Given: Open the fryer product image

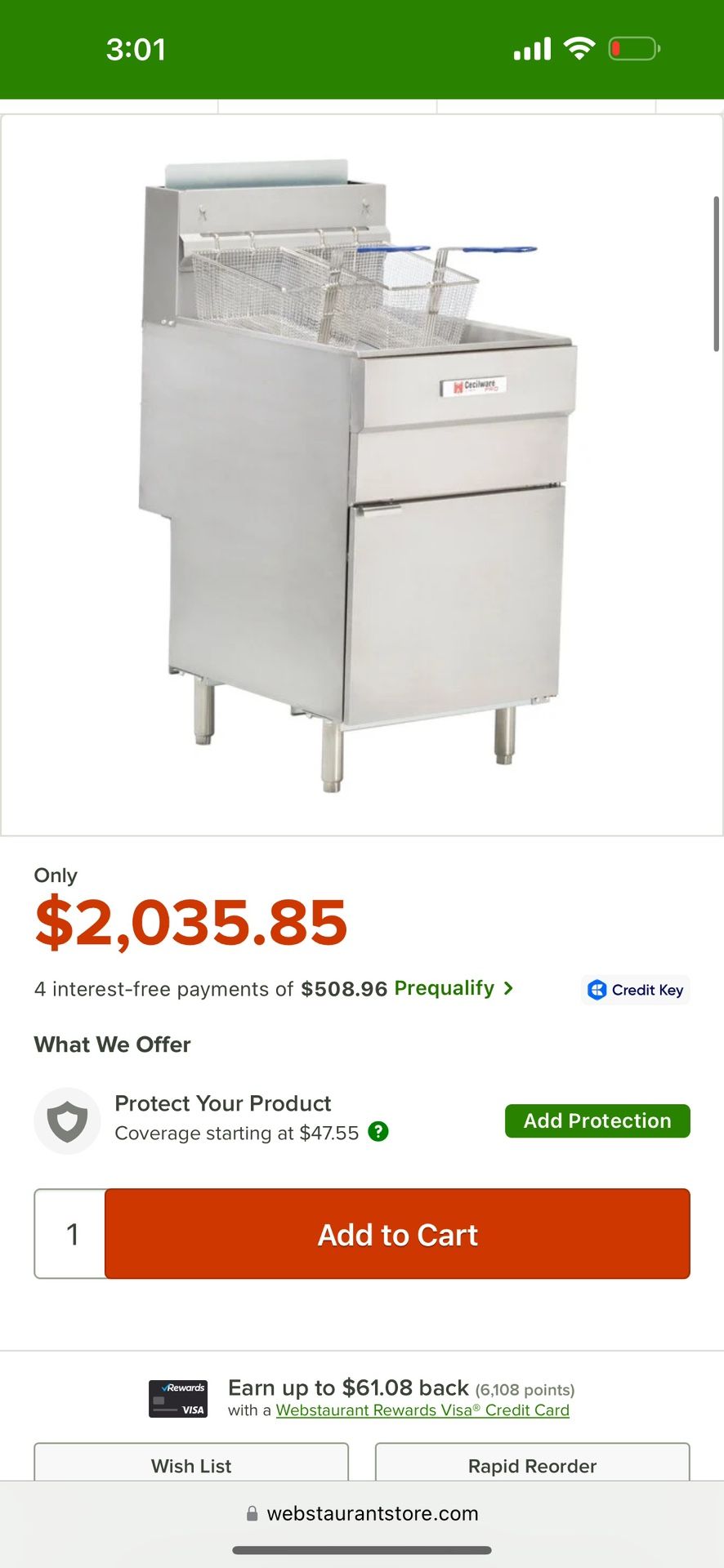Looking at the screenshot, I should 360,474.
